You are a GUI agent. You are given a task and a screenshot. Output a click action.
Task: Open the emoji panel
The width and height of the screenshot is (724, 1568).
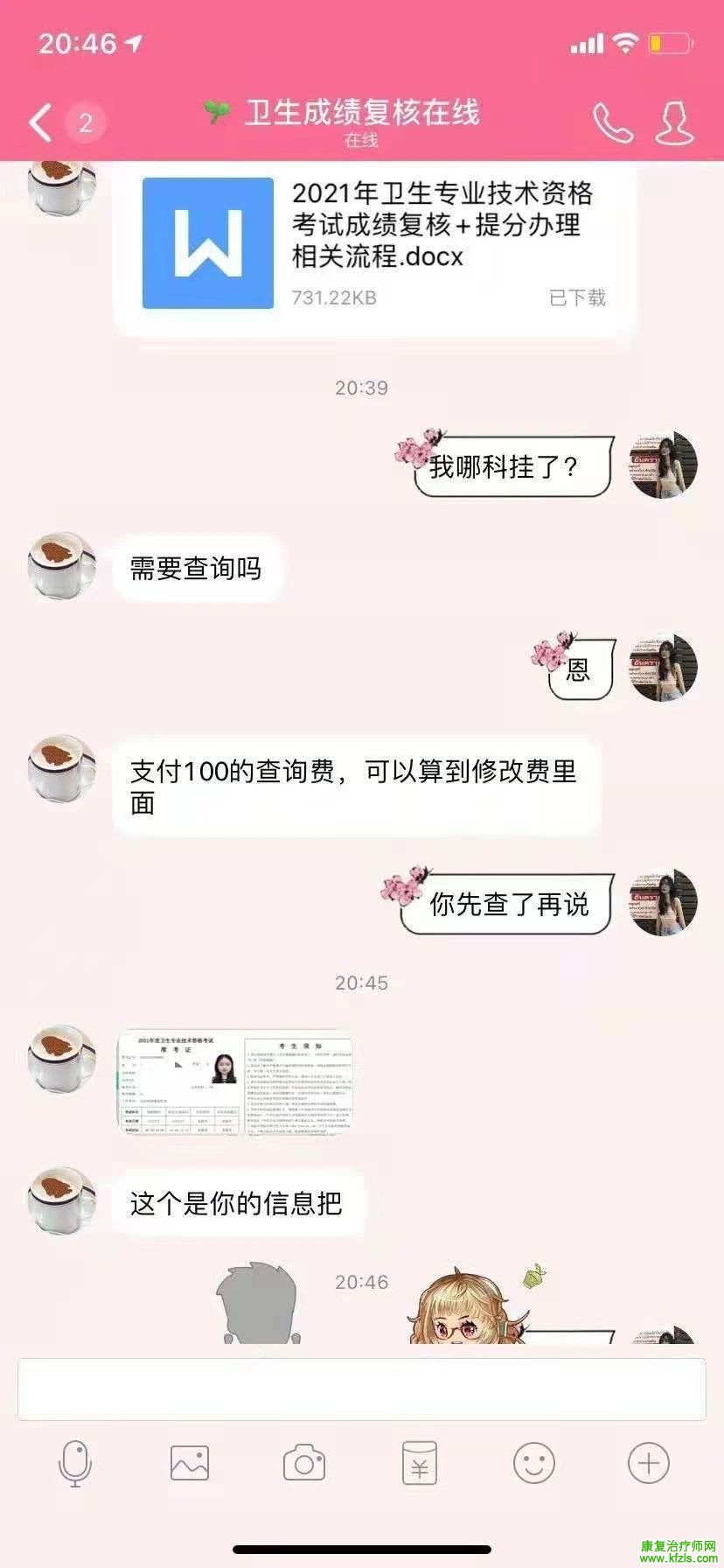[x=533, y=1464]
